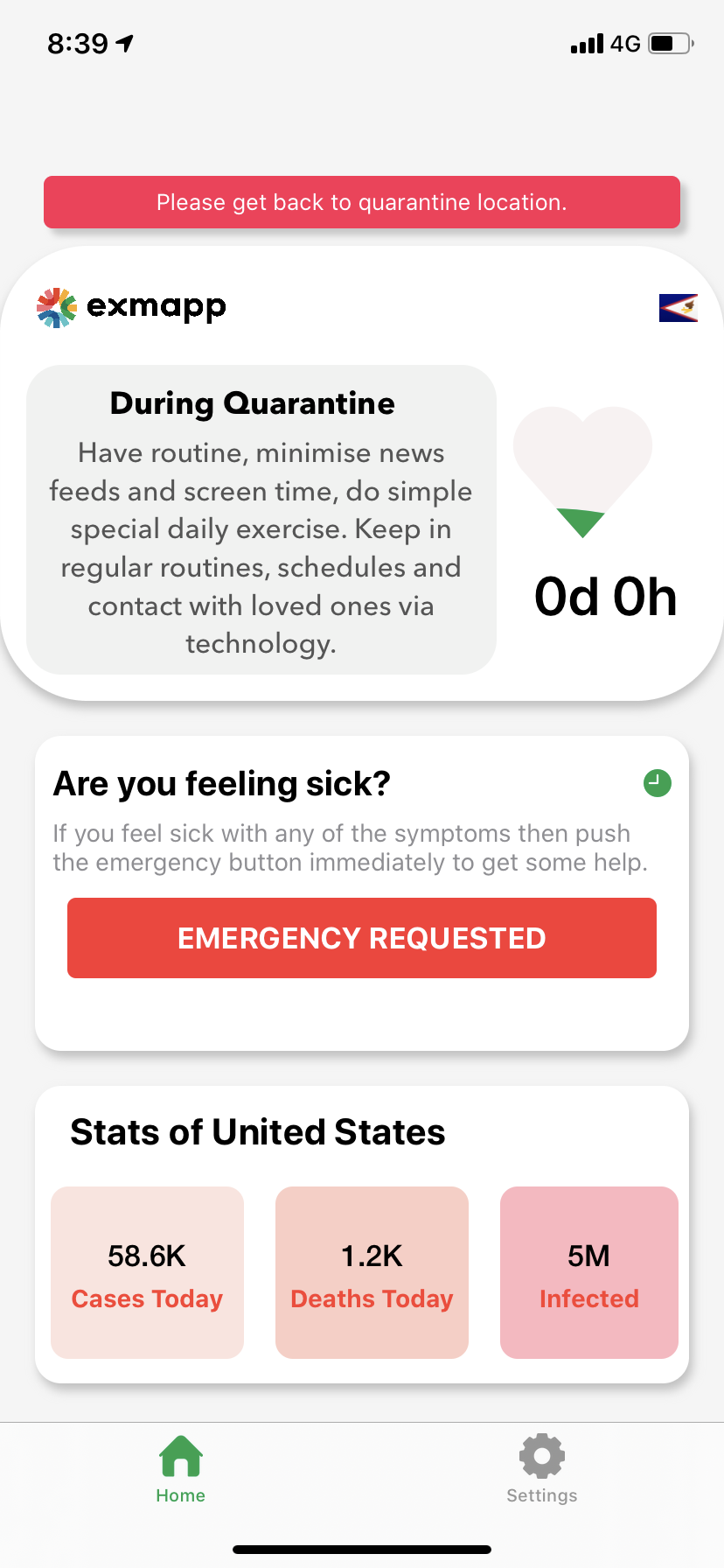Open the Deaths Today stat card
The image size is (724, 1568).
click(372, 1272)
